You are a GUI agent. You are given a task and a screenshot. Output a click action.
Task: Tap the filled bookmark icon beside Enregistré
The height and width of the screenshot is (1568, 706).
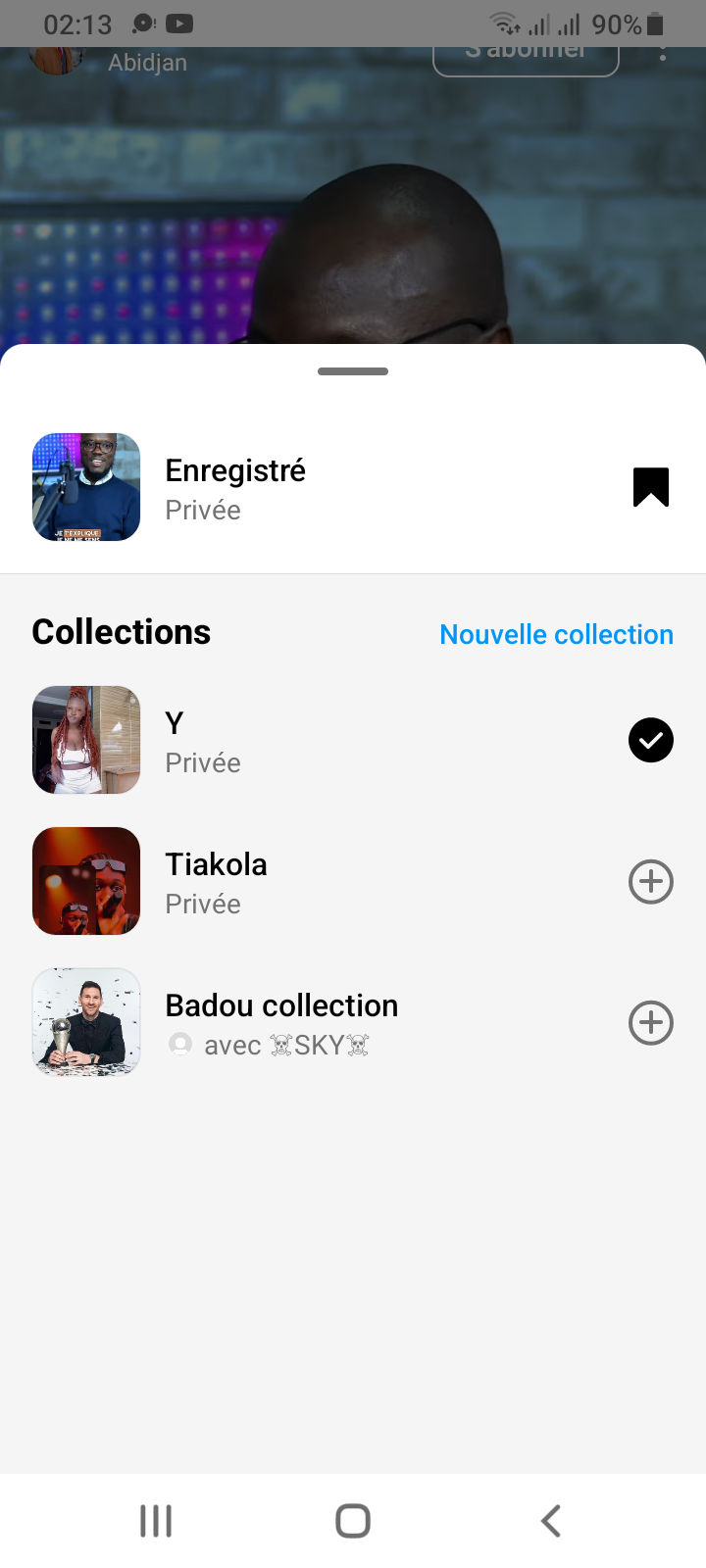click(650, 487)
